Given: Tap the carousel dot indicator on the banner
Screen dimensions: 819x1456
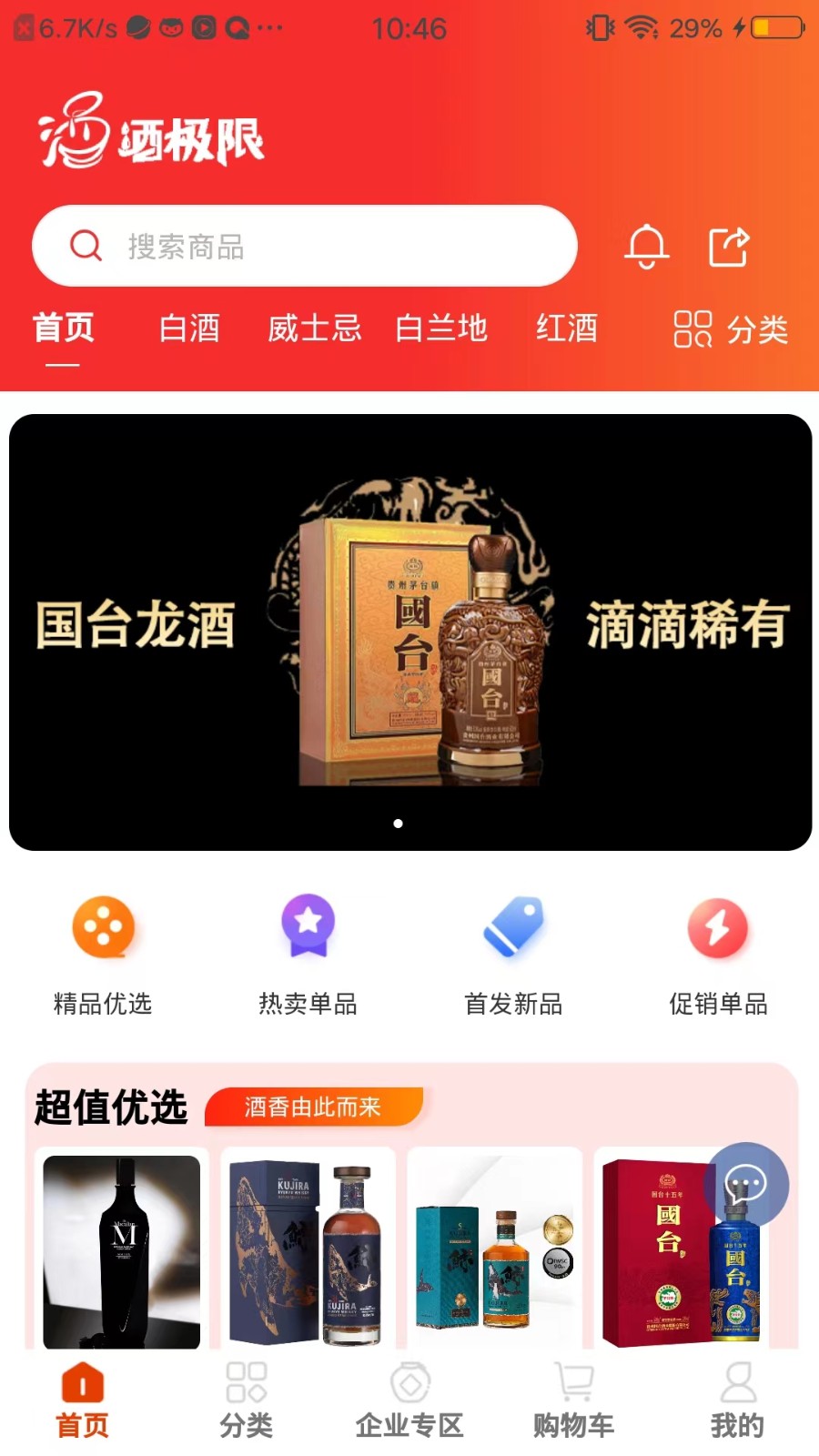Looking at the screenshot, I should (399, 823).
